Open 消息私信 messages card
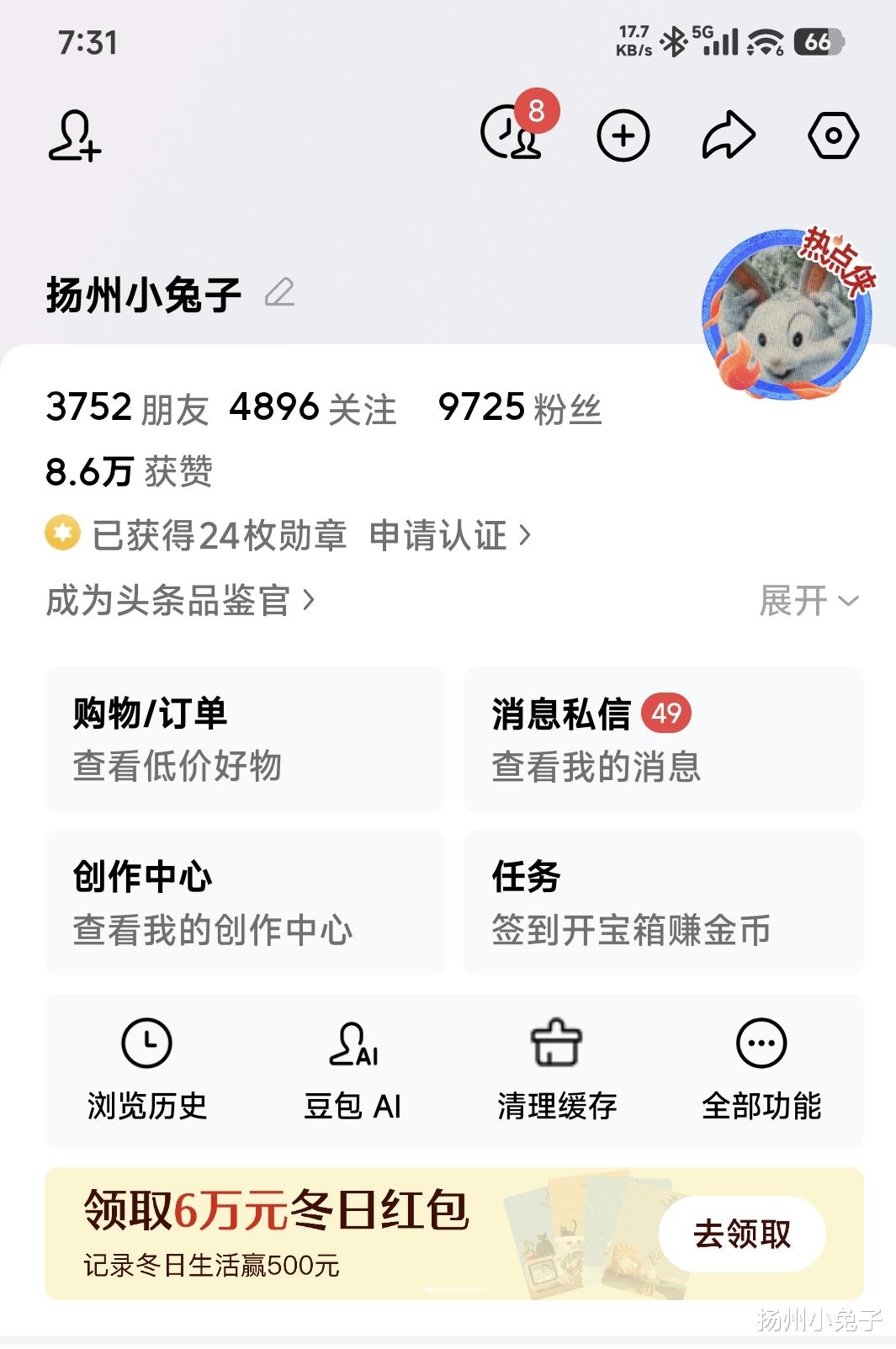 pyautogui.click(x=663, y=739)
